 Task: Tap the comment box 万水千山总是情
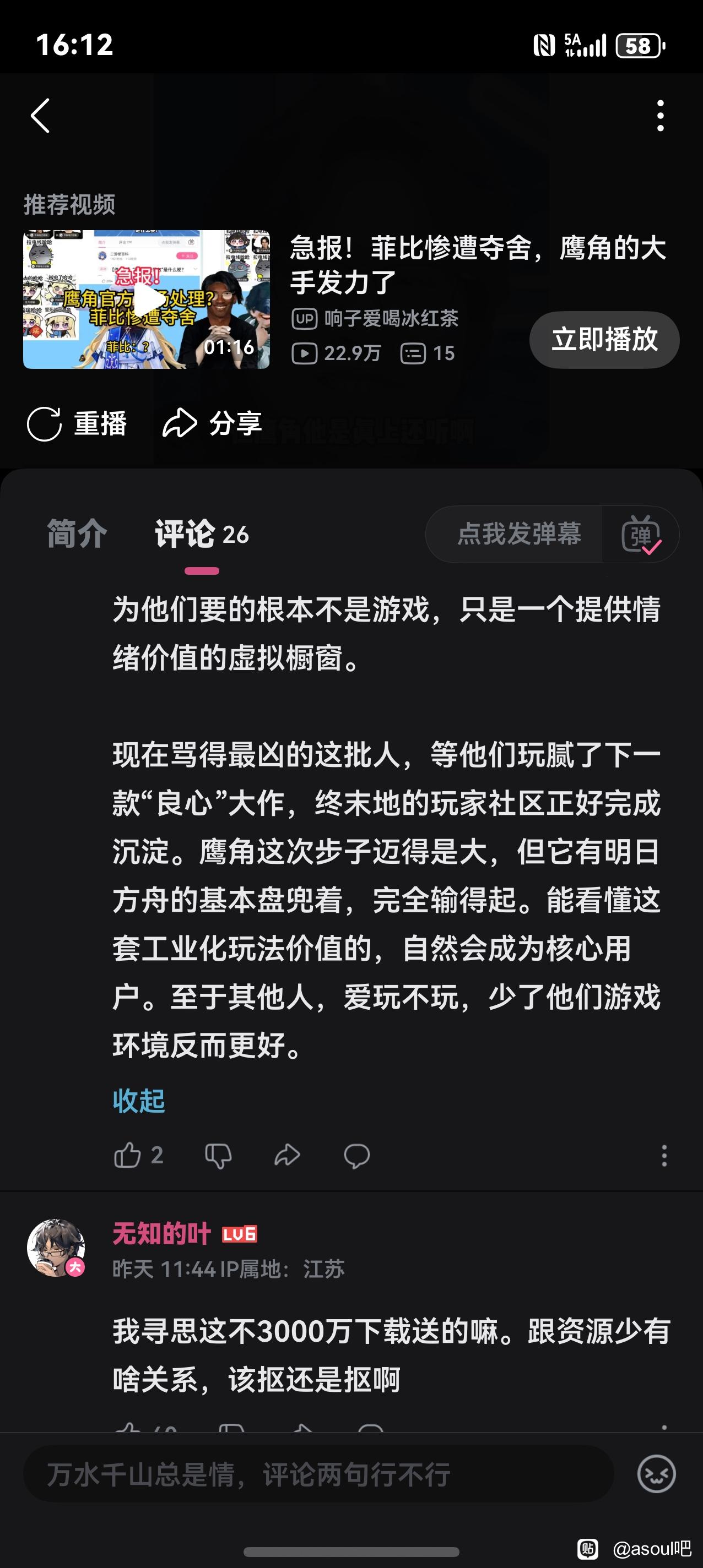click(x=317, y=1474)
